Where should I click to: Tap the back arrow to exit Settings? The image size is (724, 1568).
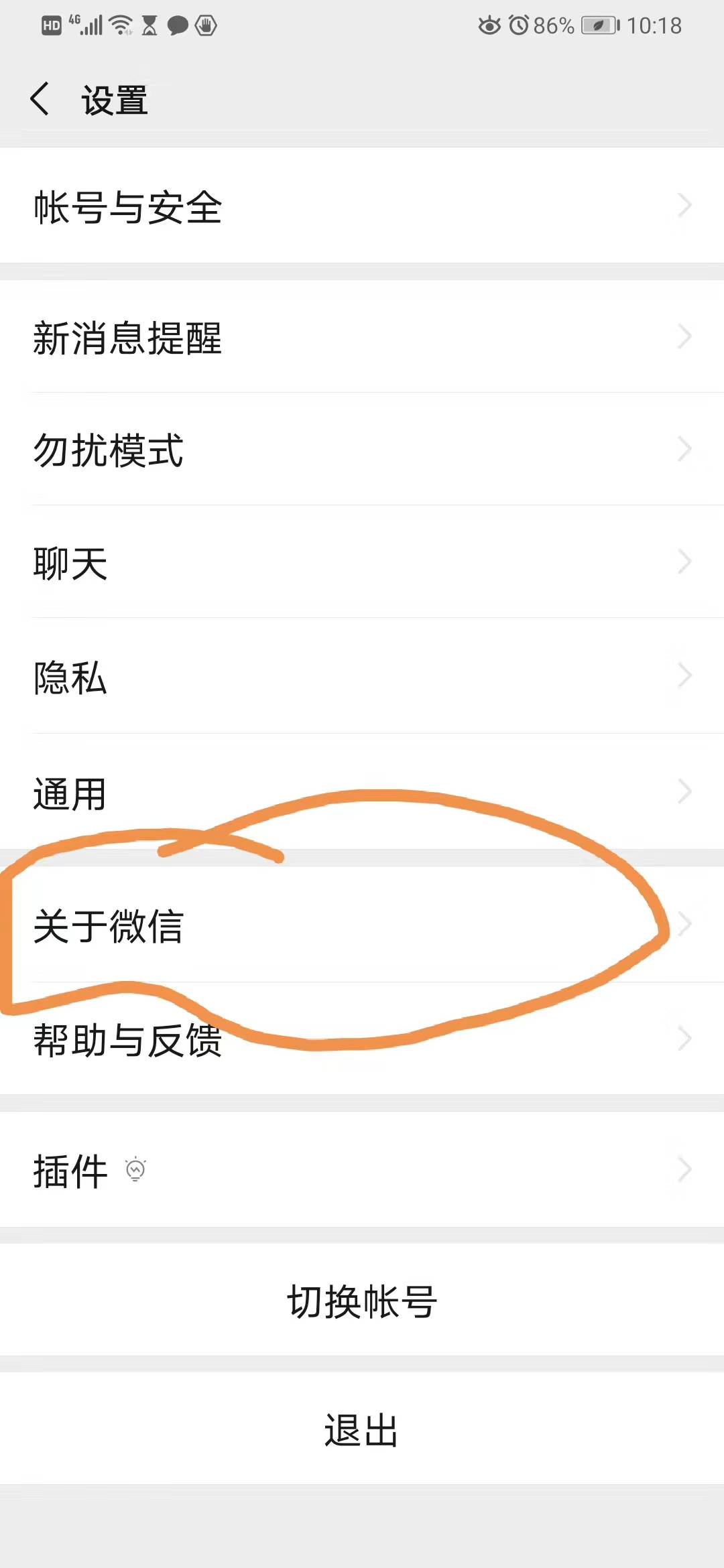coord(40,99)
